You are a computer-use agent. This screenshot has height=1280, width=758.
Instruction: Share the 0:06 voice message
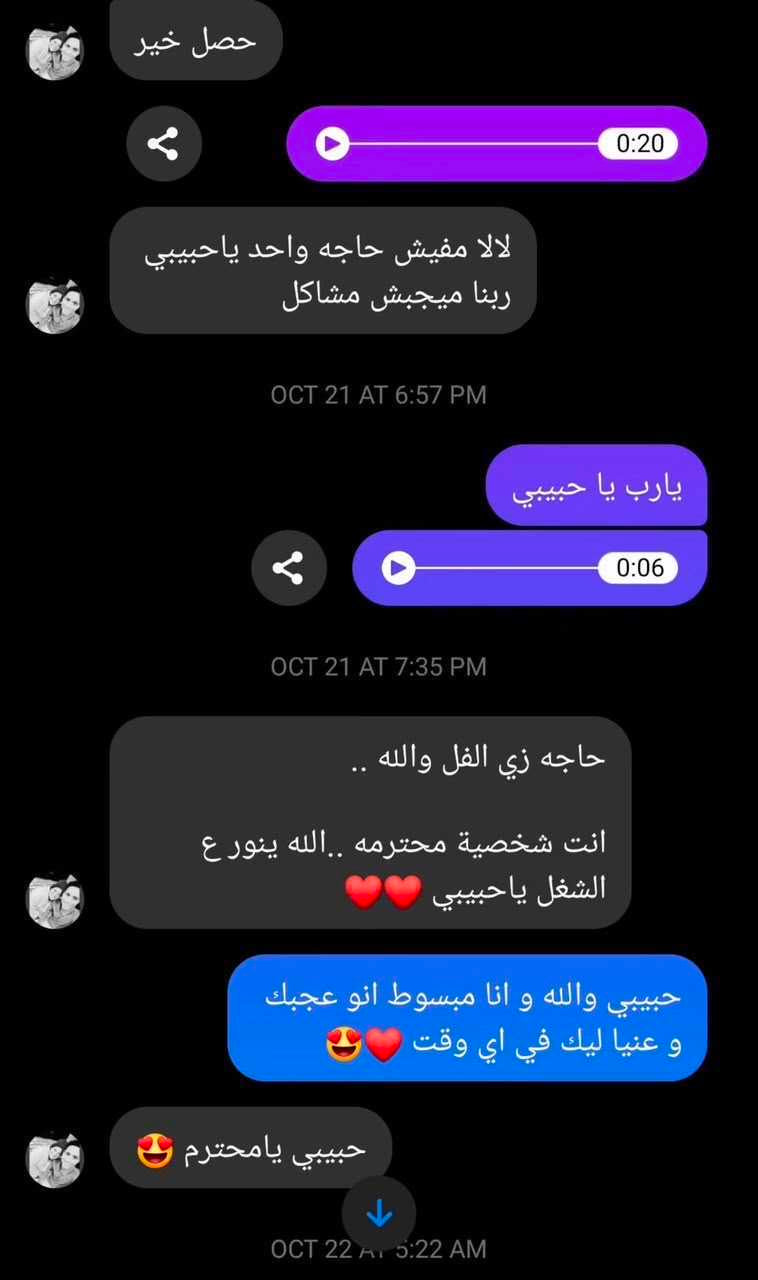pyautogui.click(x=289, y=569)
